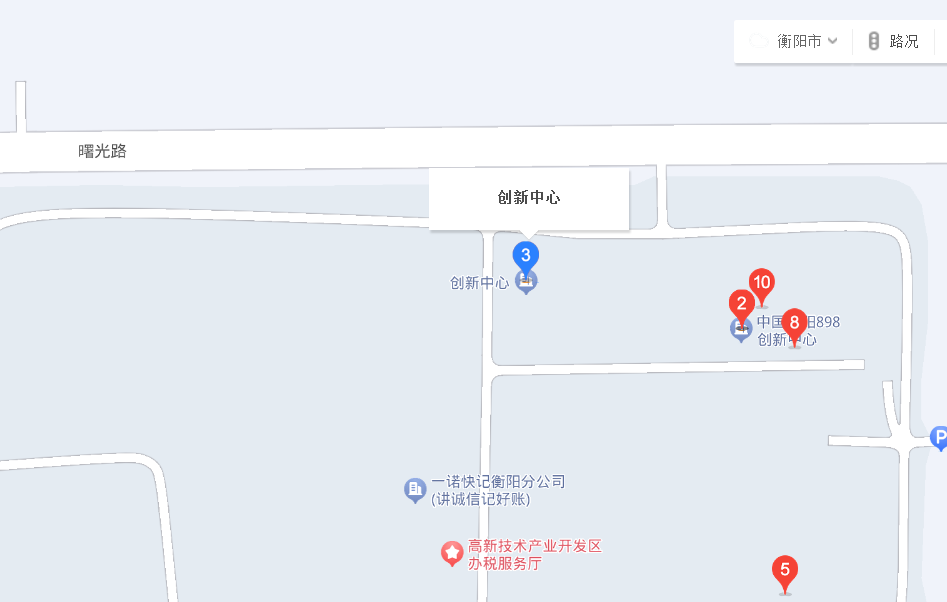Open the red marker number 5
This screenshot has width=947, height=602.
point(785,572)
